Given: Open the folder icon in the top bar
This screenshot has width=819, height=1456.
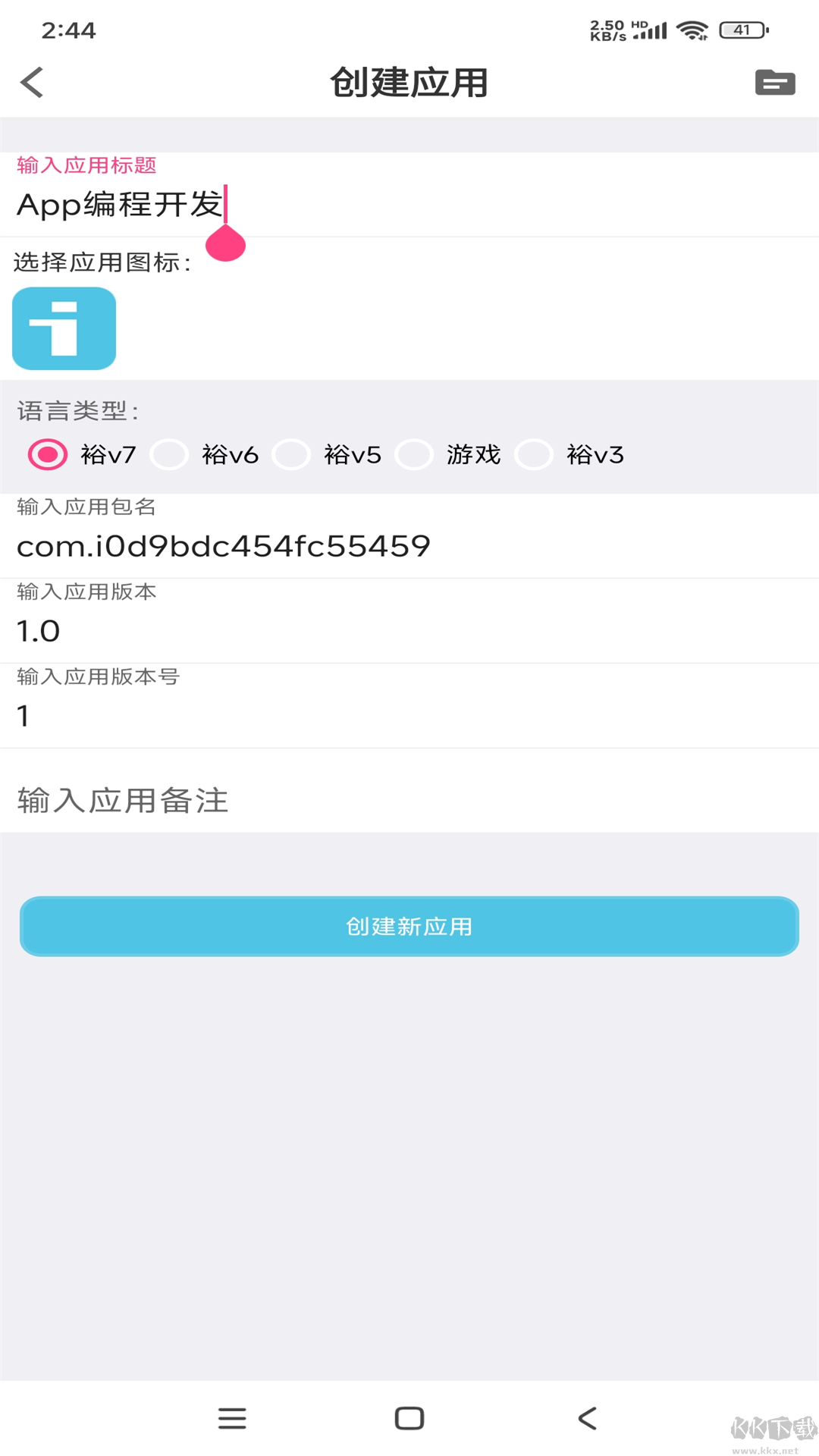Looking at the screenshot, I should click(774, 83).
